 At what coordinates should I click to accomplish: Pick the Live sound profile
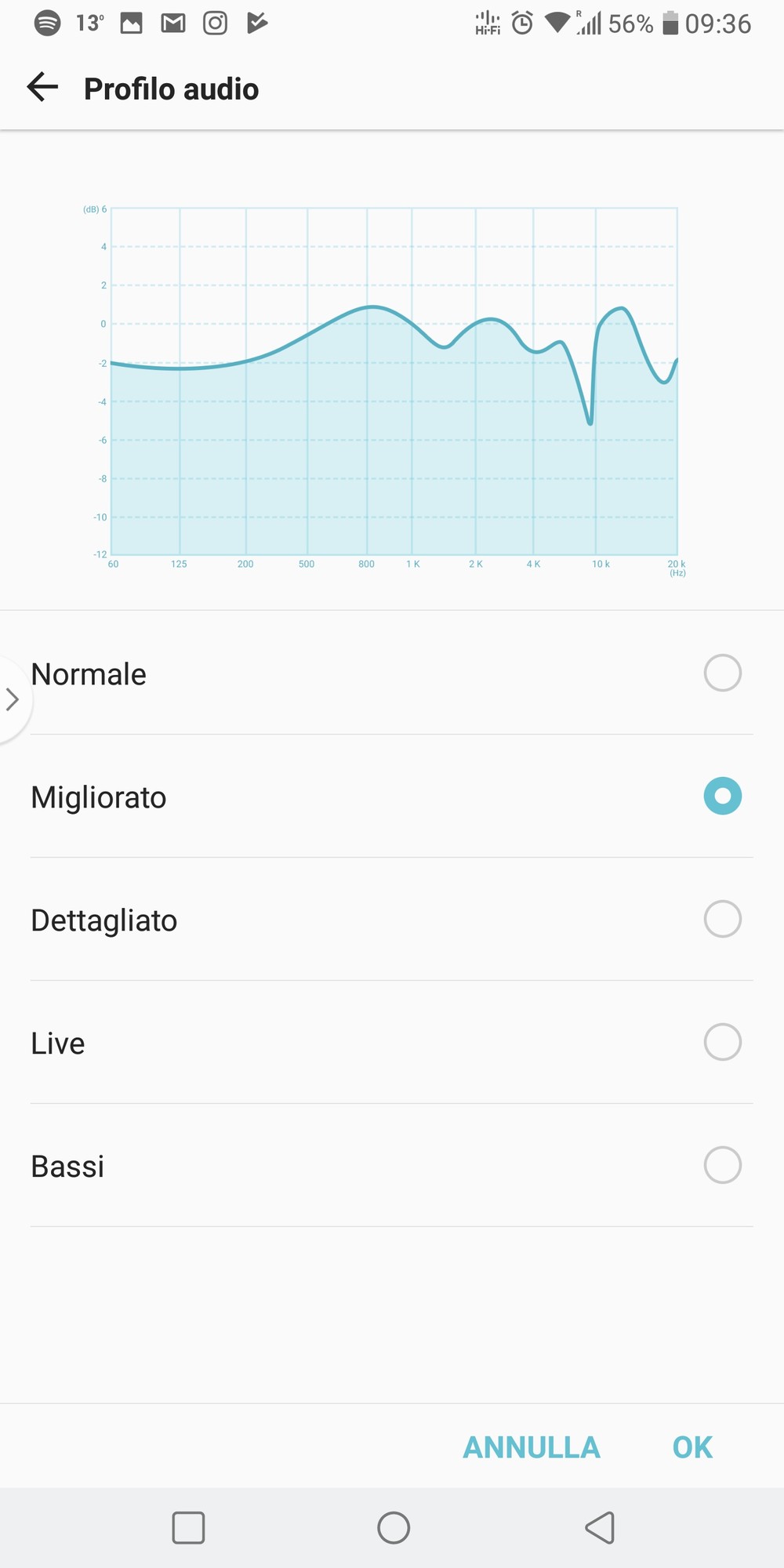(x=392, y=1043)
